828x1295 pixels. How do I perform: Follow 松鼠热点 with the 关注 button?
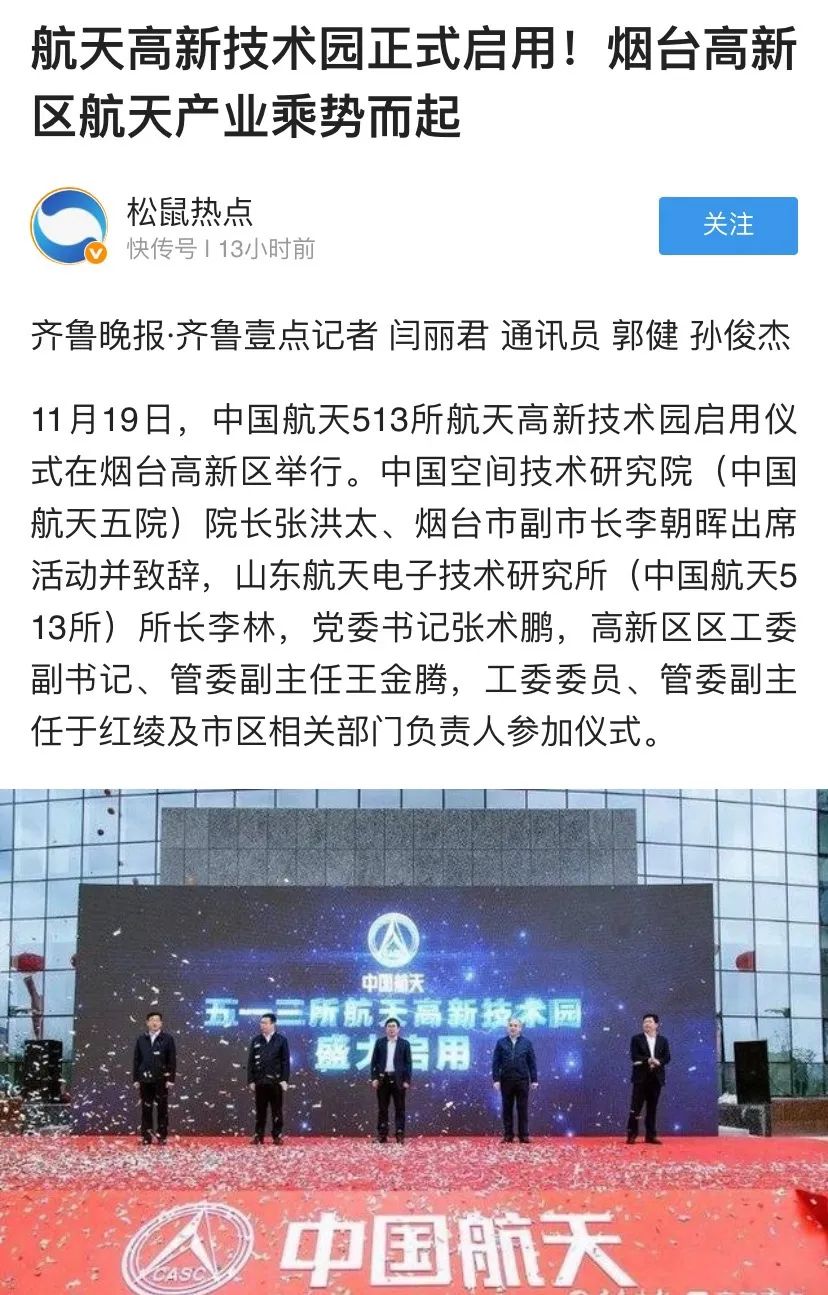point(727,225)
